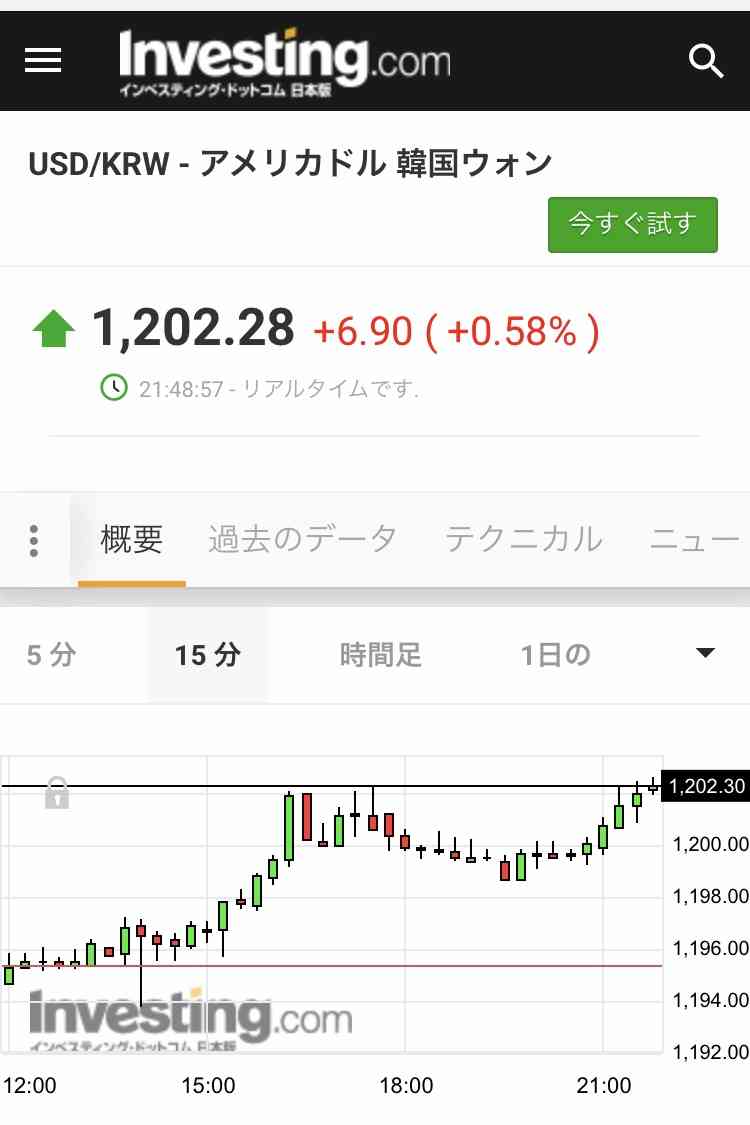The height and width of the screenshot is (1125, 750).
Task: Select the 時間足 chart interval
Action: point(381,656)
